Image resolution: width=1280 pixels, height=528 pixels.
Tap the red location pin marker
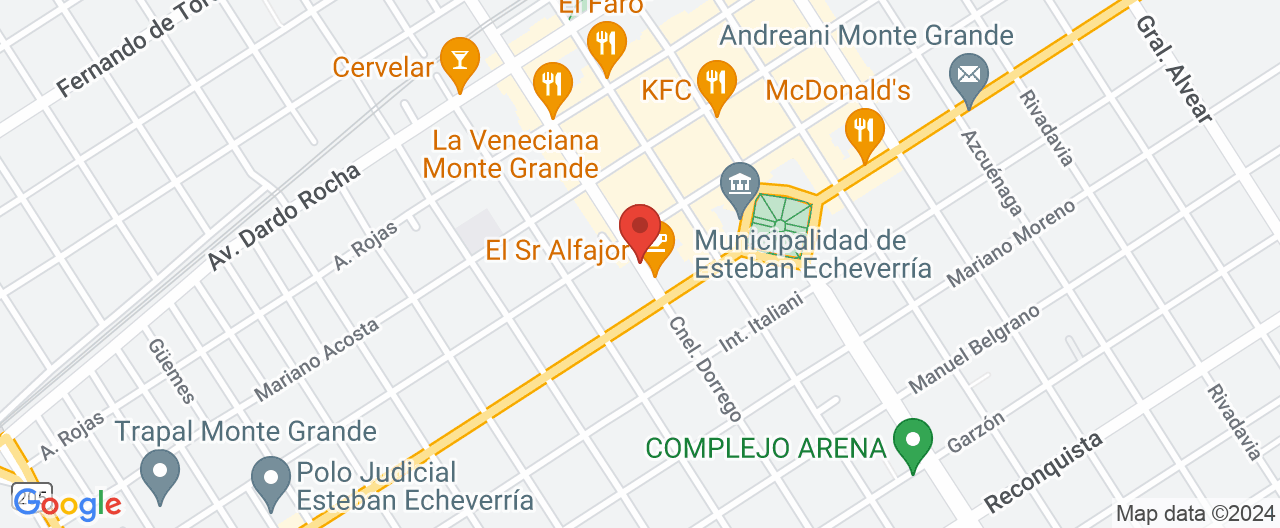click(x=640, y=228)
